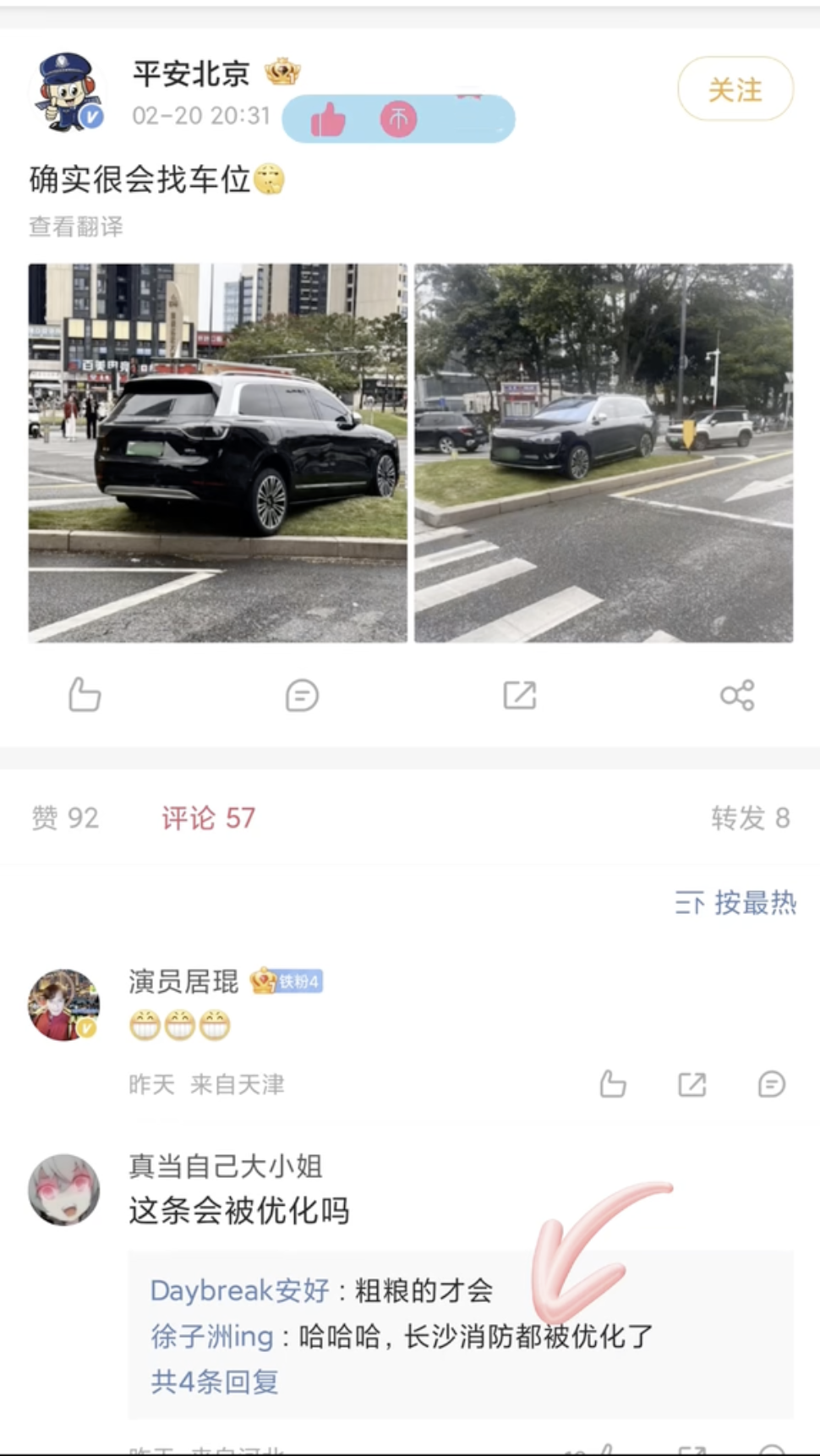Open the second photo of the parked car

click(604, 453)
